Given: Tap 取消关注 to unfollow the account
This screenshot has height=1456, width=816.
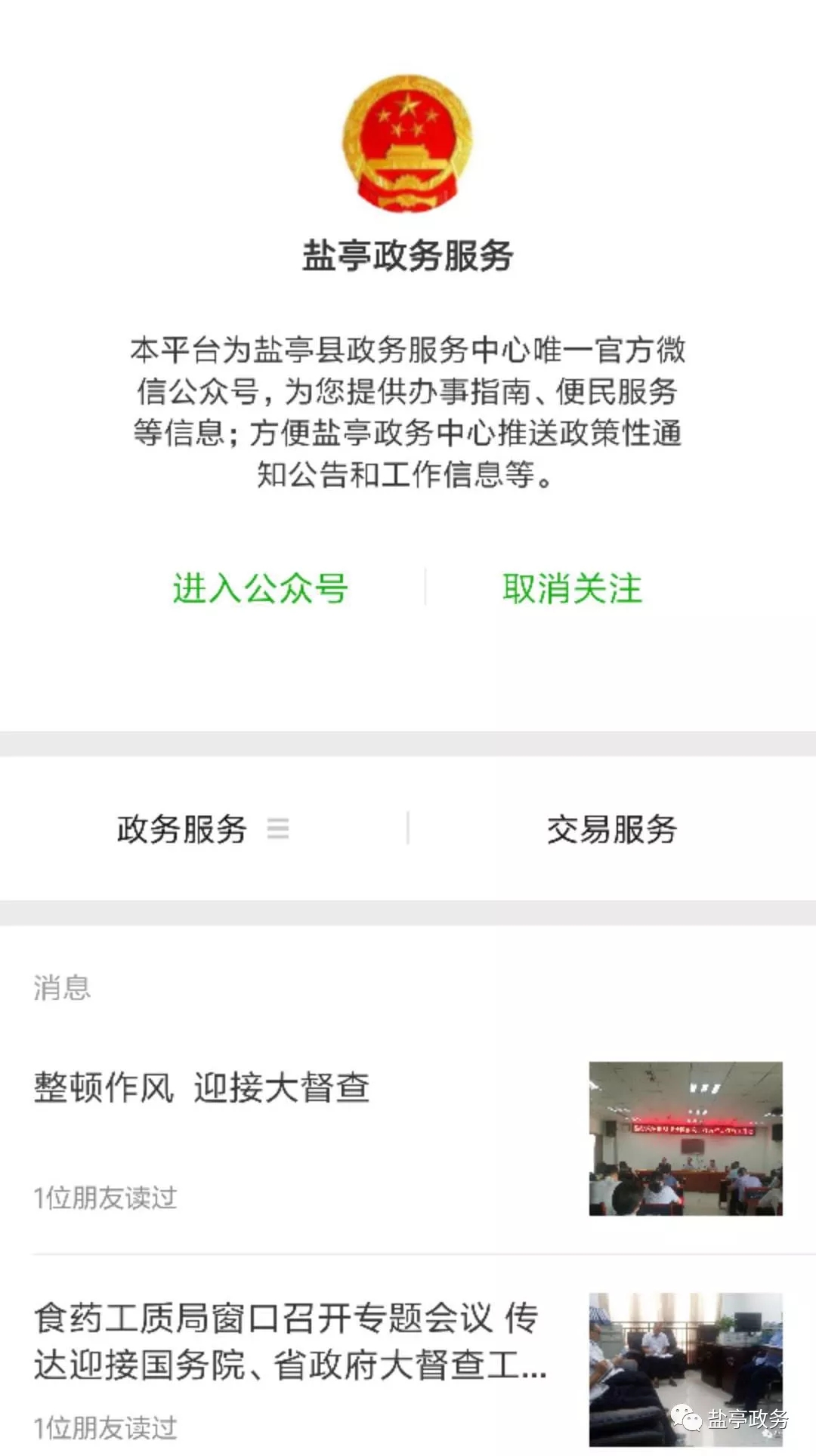Looking at the screenshot, I should point(572,588).
